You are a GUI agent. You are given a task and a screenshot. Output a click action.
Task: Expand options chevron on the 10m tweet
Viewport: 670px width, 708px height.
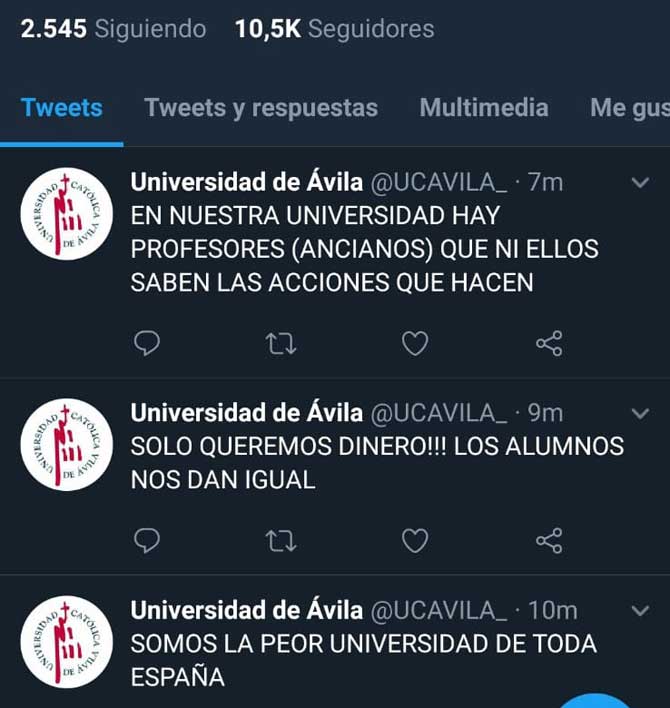[x=640, y=609]
